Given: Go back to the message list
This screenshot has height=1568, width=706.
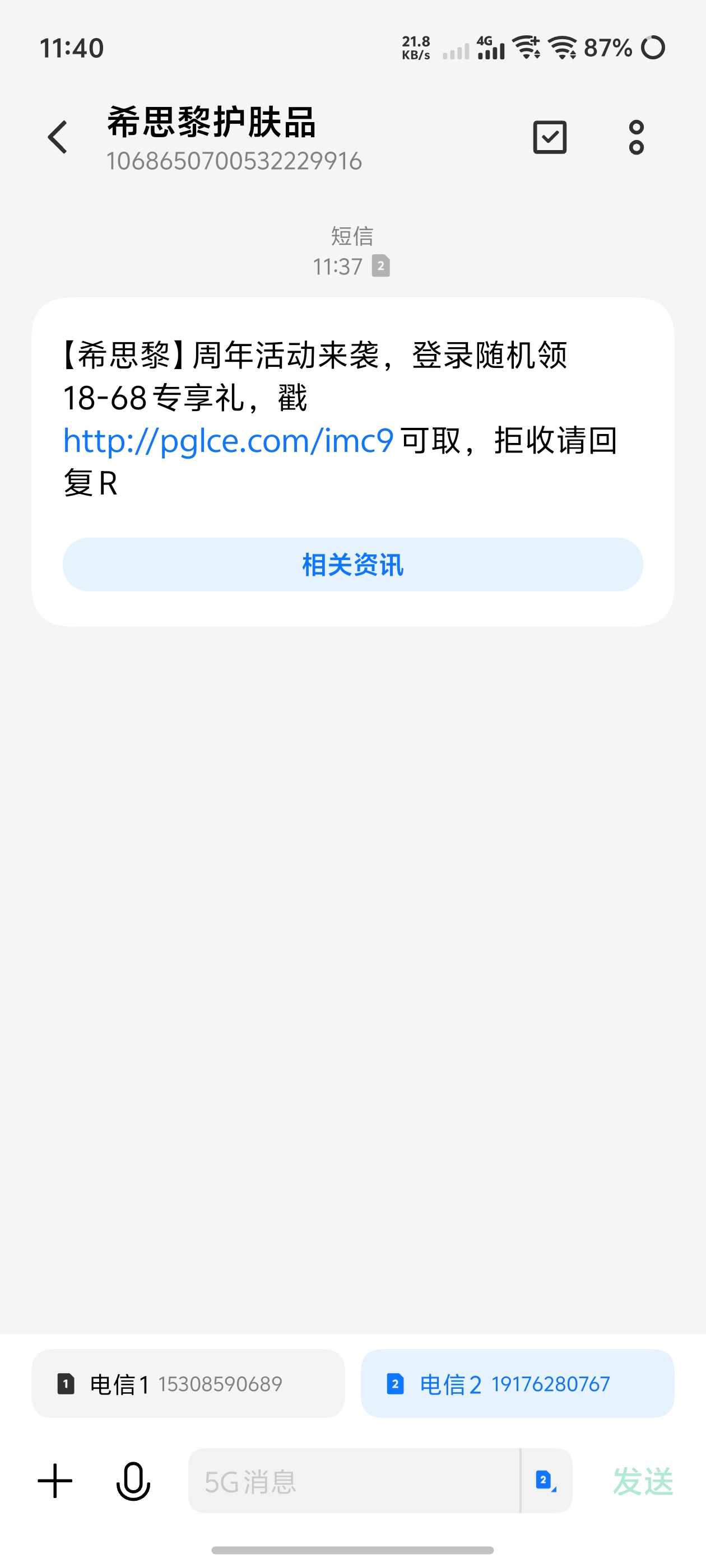Looking at the screenshot, I should pyautogui.click(x=57, y=137).
